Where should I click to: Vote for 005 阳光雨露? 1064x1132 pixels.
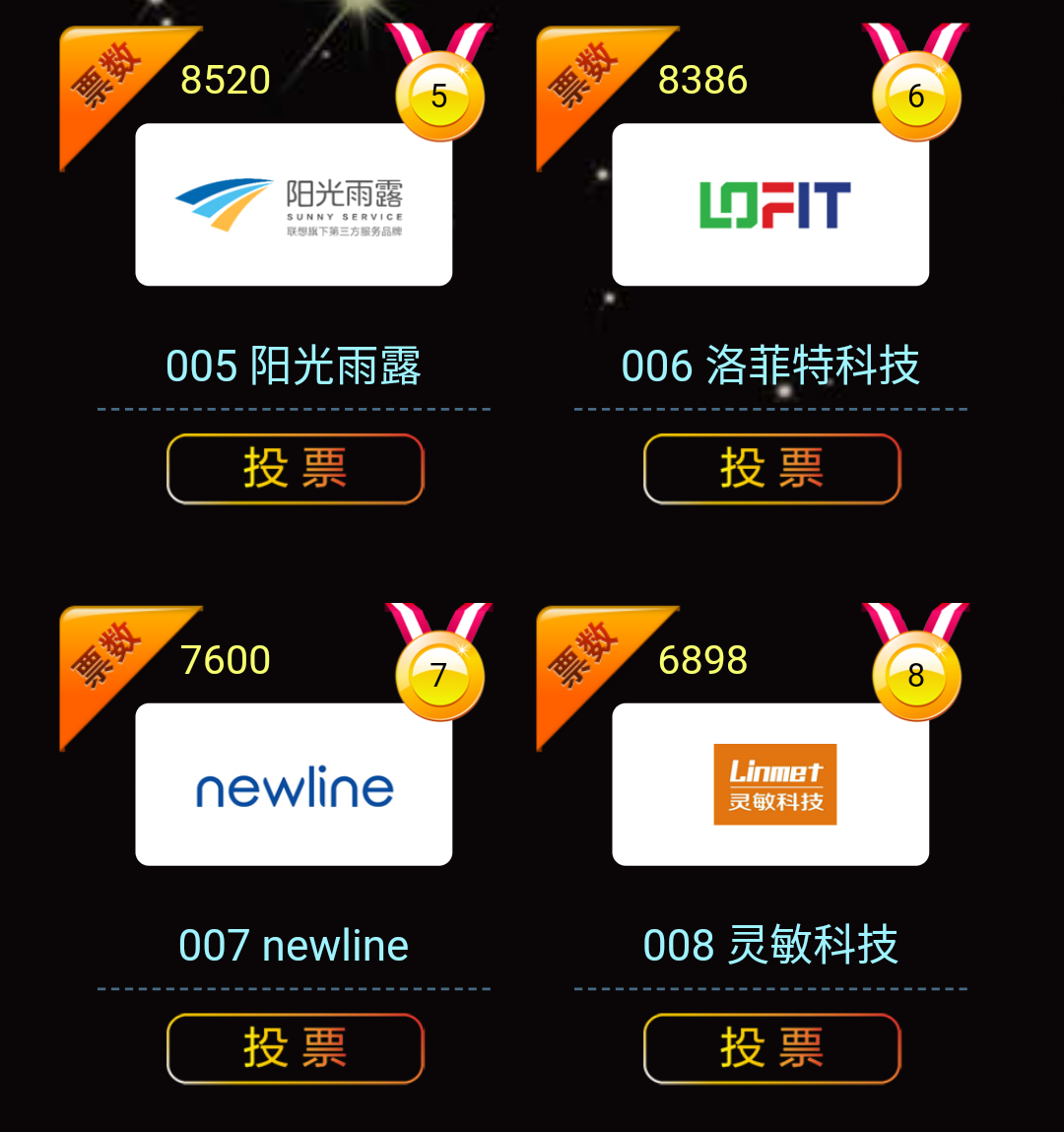(x=295, y=469)
